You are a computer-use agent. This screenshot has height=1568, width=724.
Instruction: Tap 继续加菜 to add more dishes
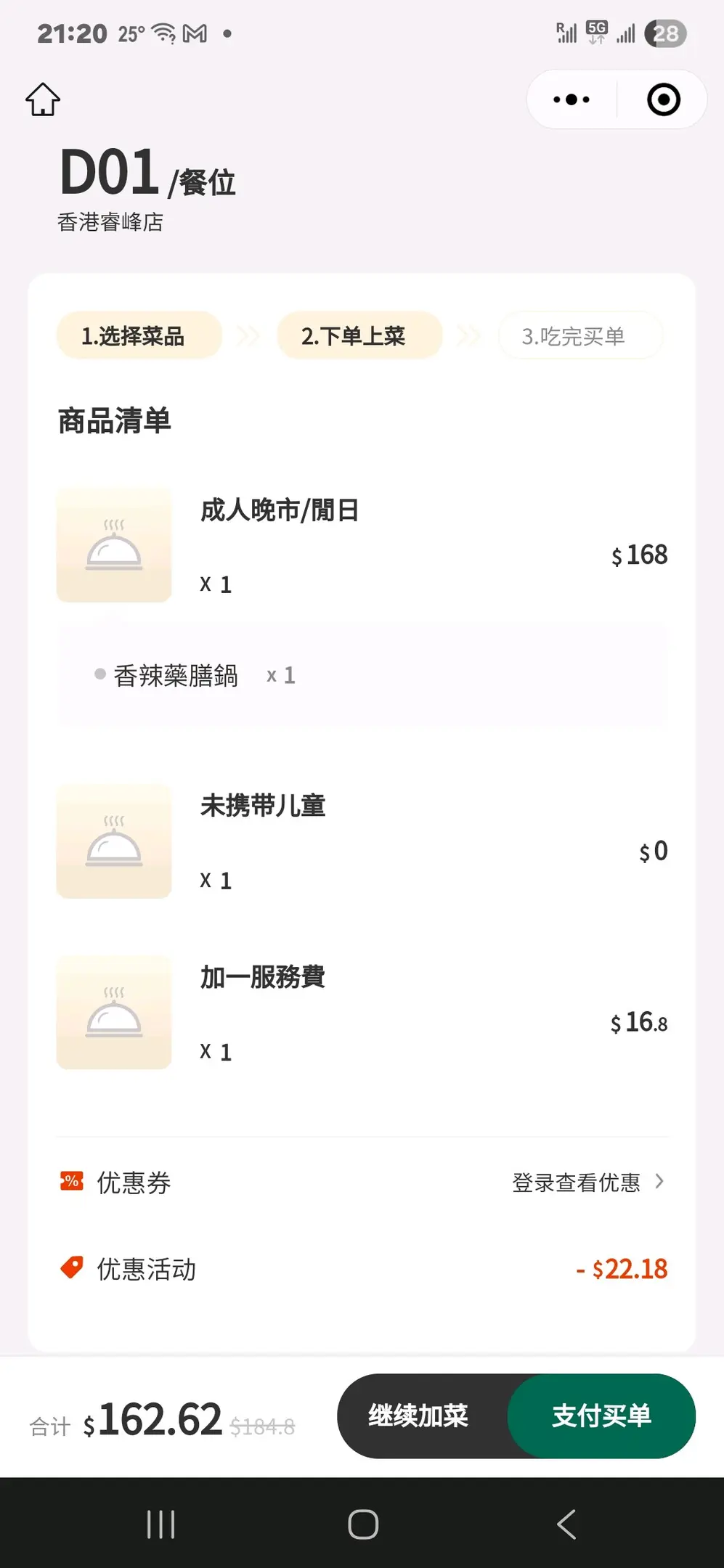pos(418,1416)
